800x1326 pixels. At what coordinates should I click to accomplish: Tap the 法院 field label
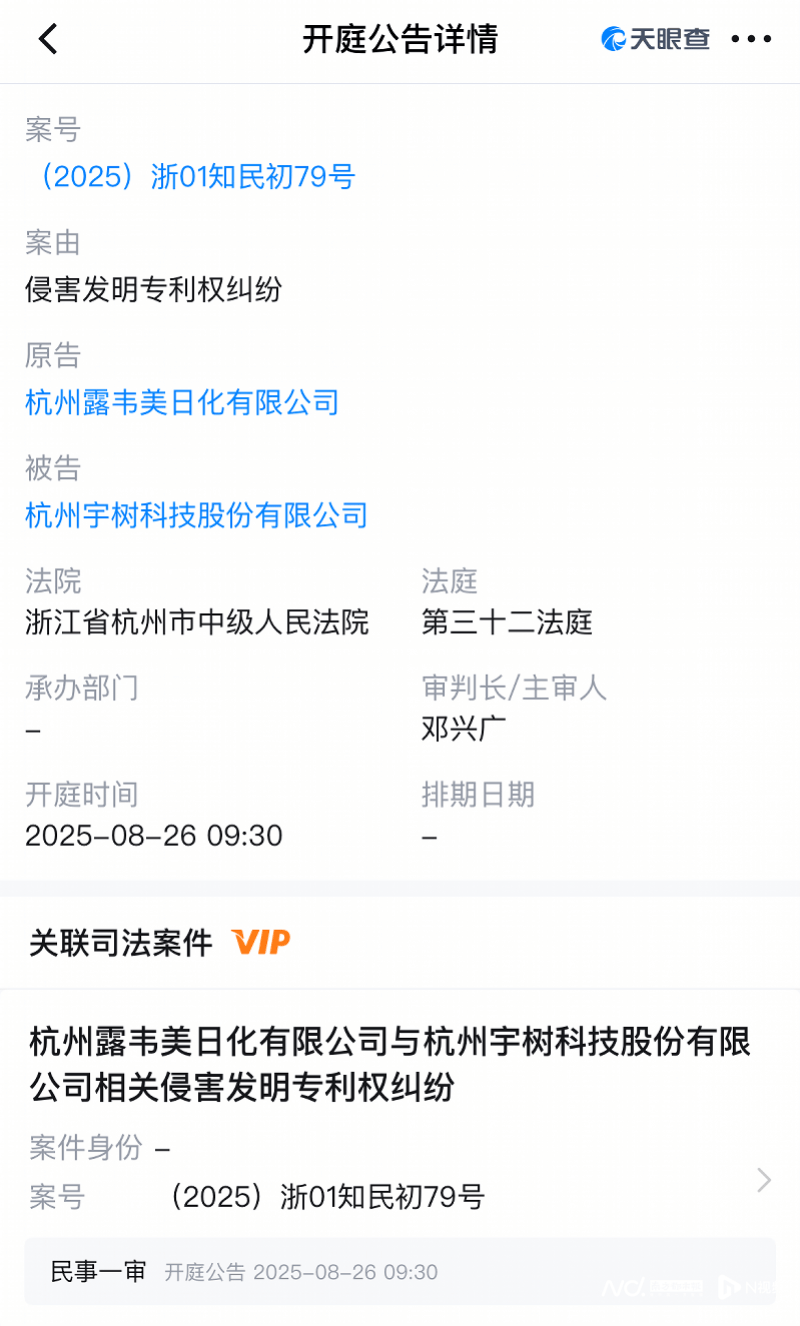tap(49, 583)
